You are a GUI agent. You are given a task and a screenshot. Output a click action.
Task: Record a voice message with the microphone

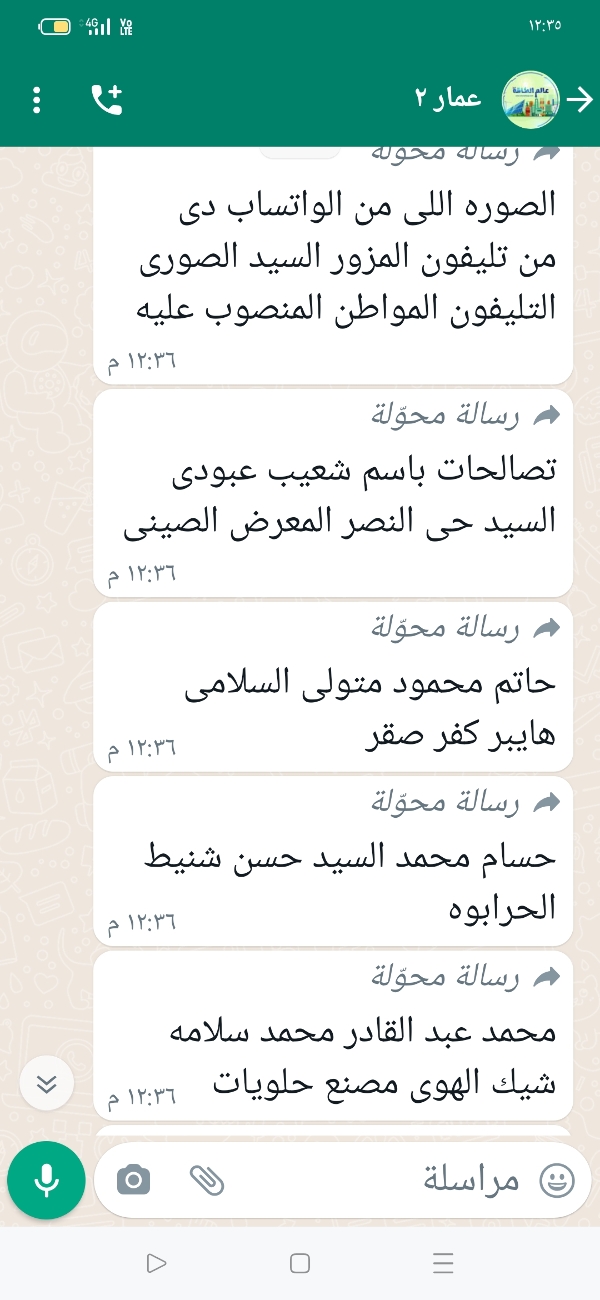click(x=46, y=1180)
